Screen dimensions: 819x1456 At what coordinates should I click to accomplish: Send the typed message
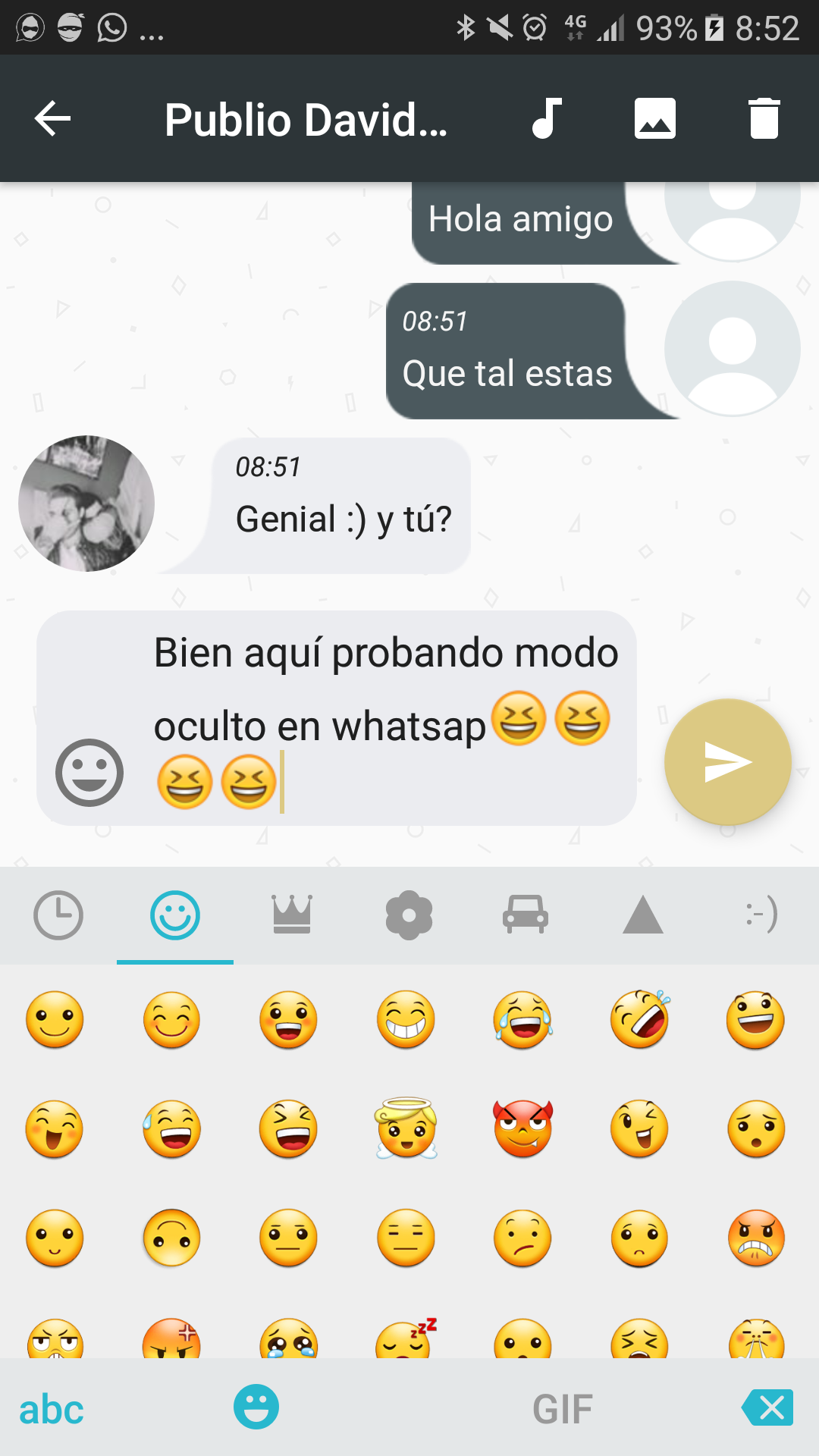[728, 762]
